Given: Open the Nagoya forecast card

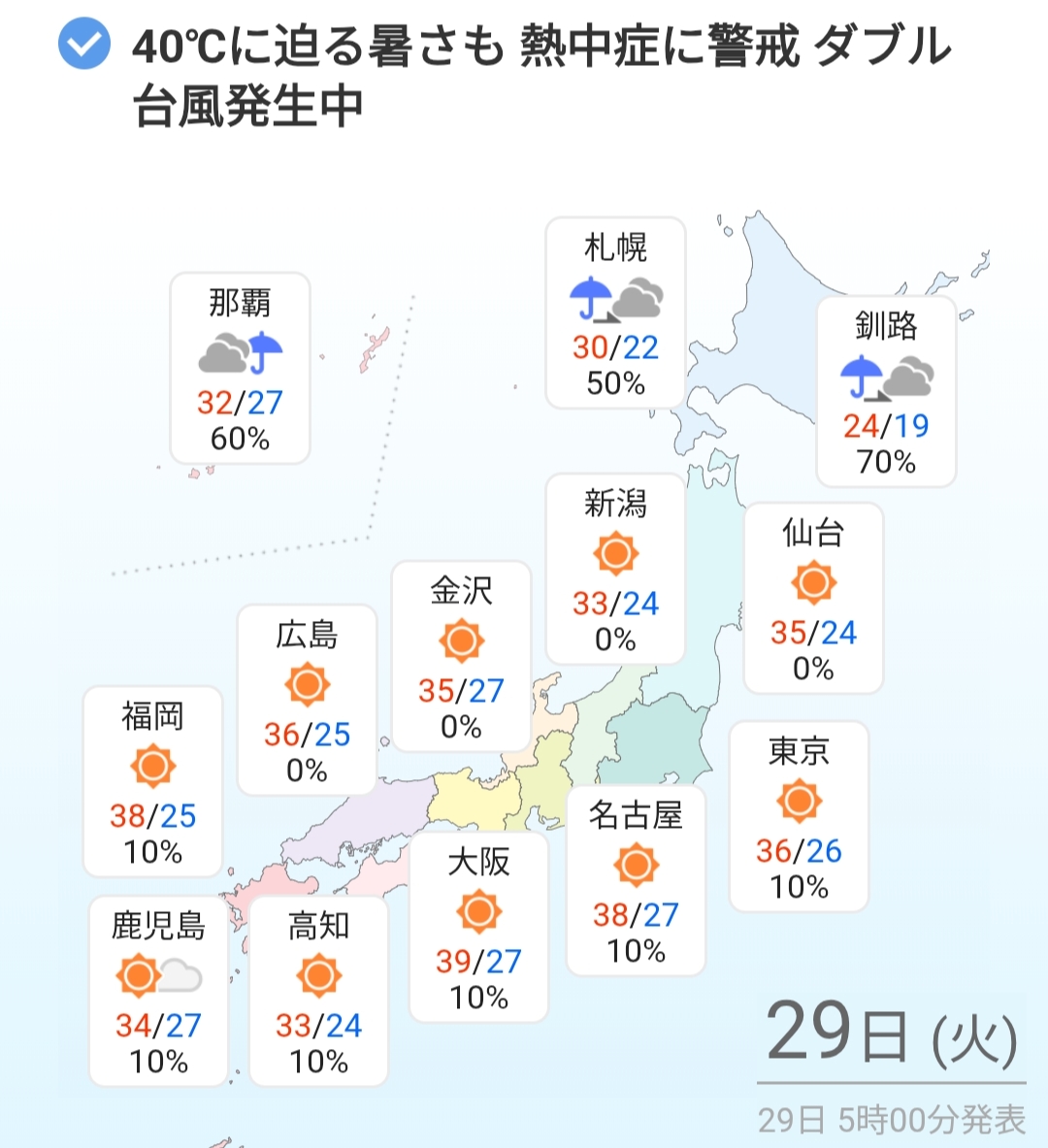Looking at the screenshot, I should pyautogui.click(x=636, y=880).
